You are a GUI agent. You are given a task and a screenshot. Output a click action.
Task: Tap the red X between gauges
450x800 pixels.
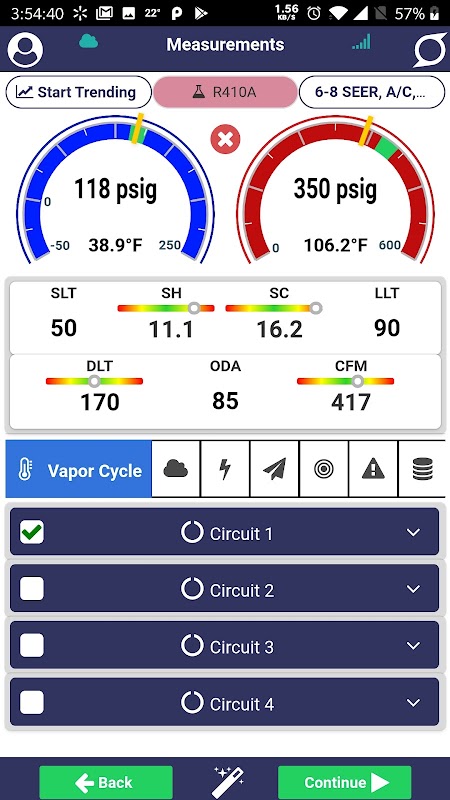tap(226, 139)
